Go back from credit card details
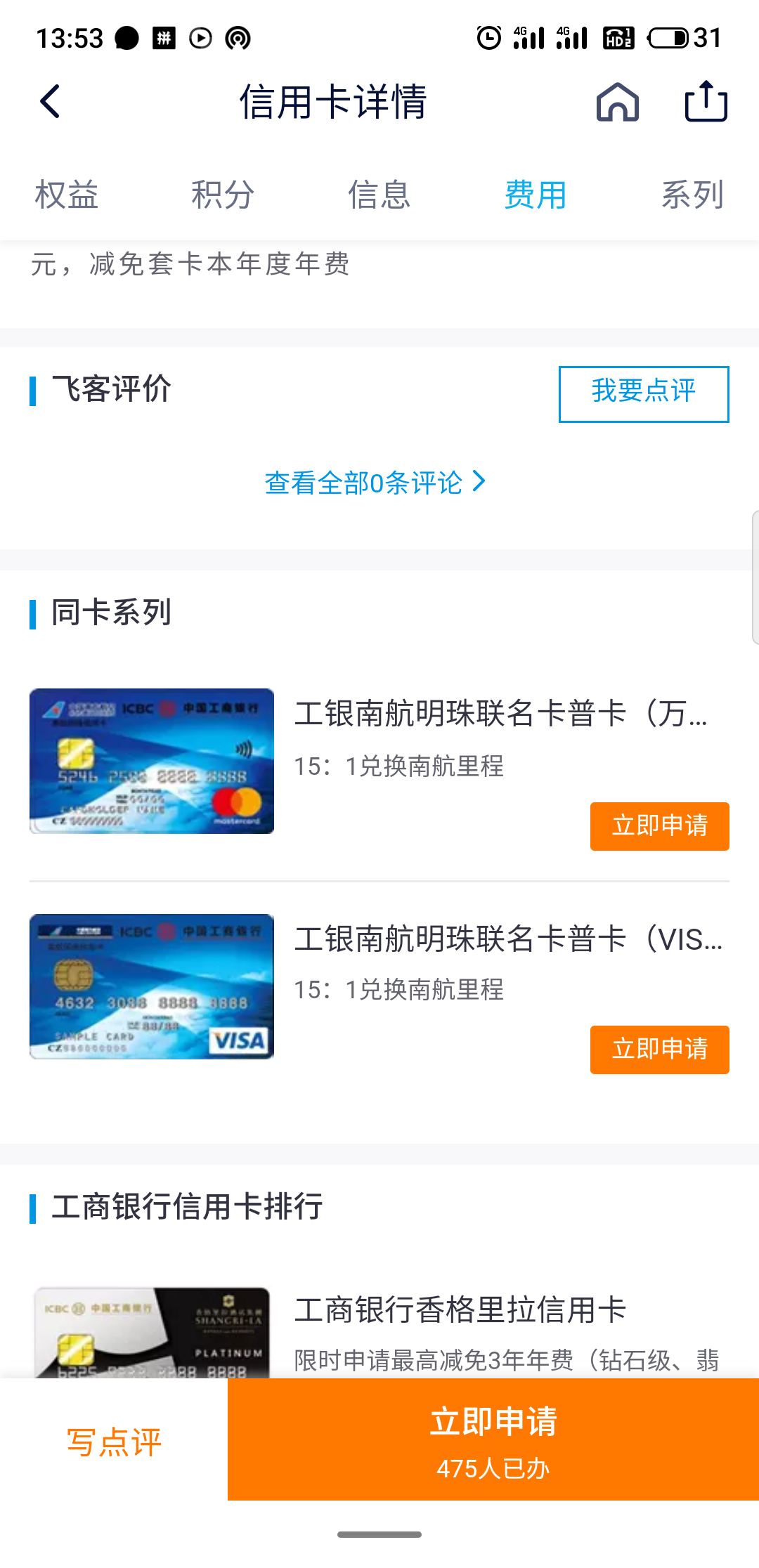Image resolution: width=759 pixels, height=1568 pixels. (x=51, y=102)
